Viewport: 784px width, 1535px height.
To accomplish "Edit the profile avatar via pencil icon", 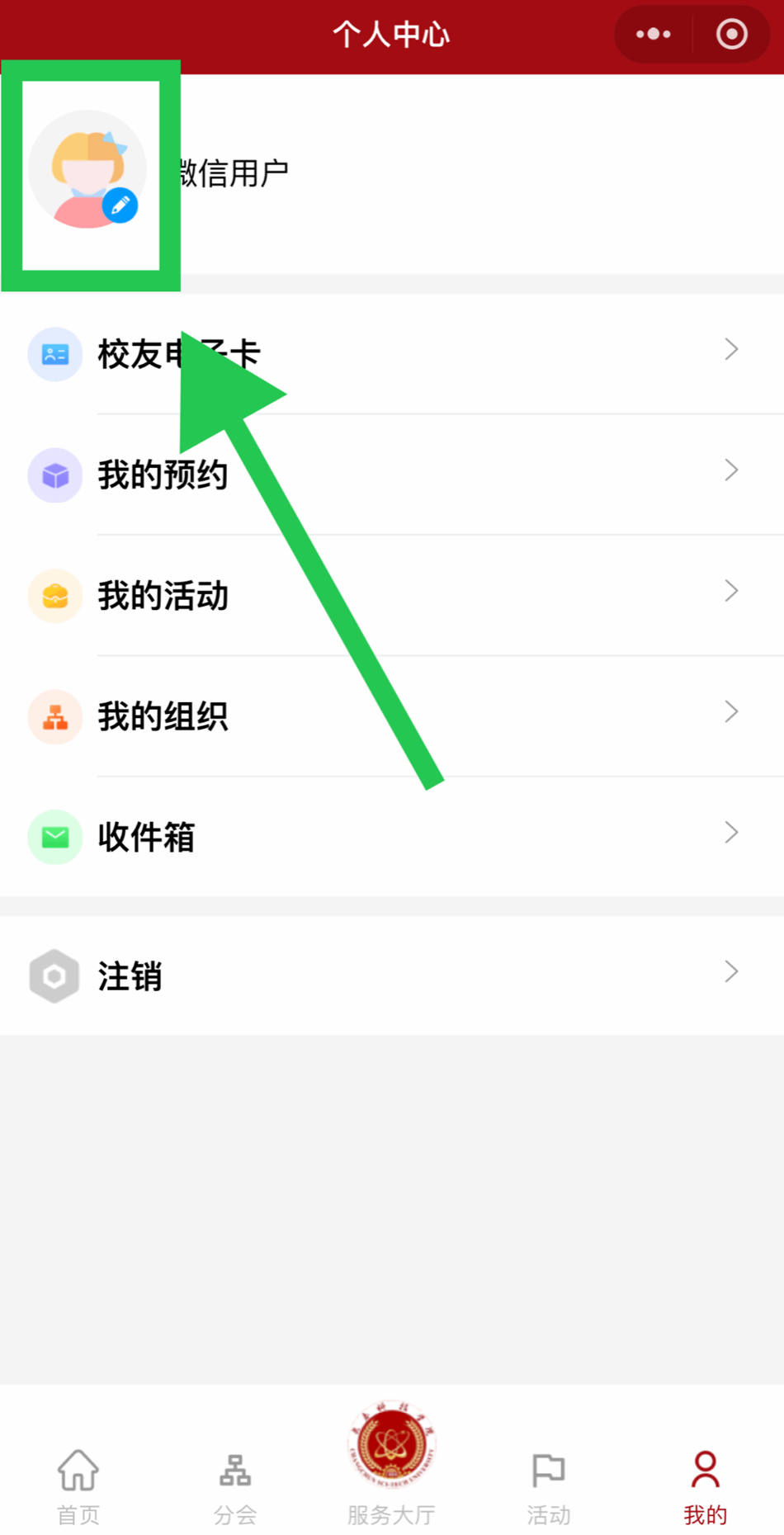I will click(x=120, y=205).
